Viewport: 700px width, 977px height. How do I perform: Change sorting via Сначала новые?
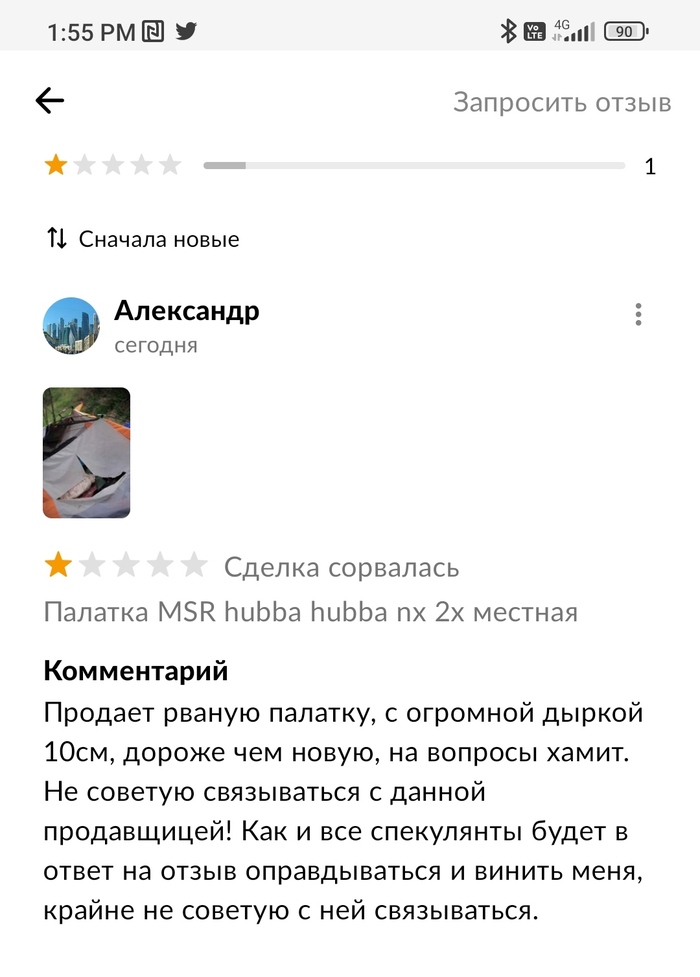coord(143,239)
